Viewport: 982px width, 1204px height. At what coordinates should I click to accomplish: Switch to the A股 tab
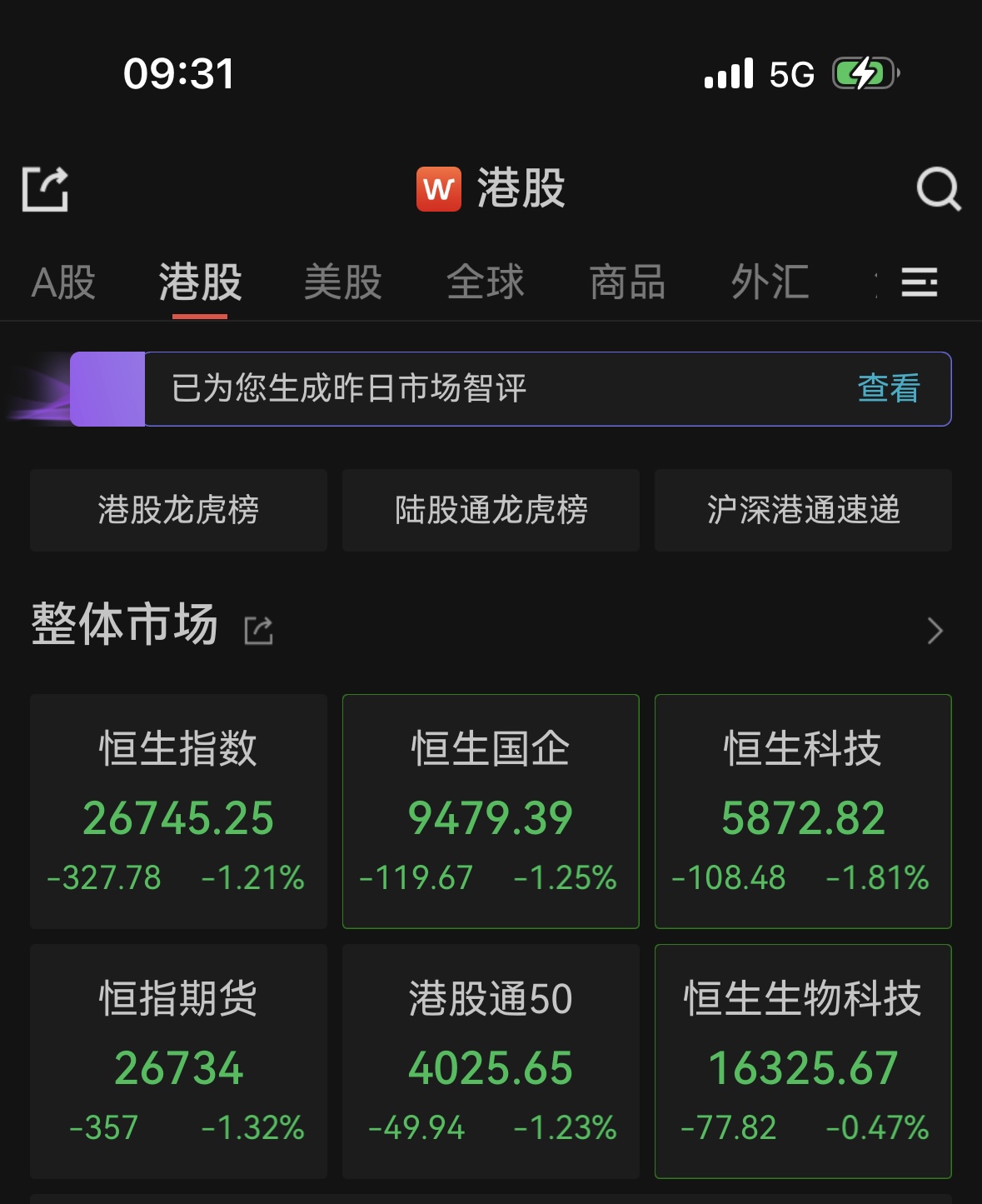(x=63, y=282)
